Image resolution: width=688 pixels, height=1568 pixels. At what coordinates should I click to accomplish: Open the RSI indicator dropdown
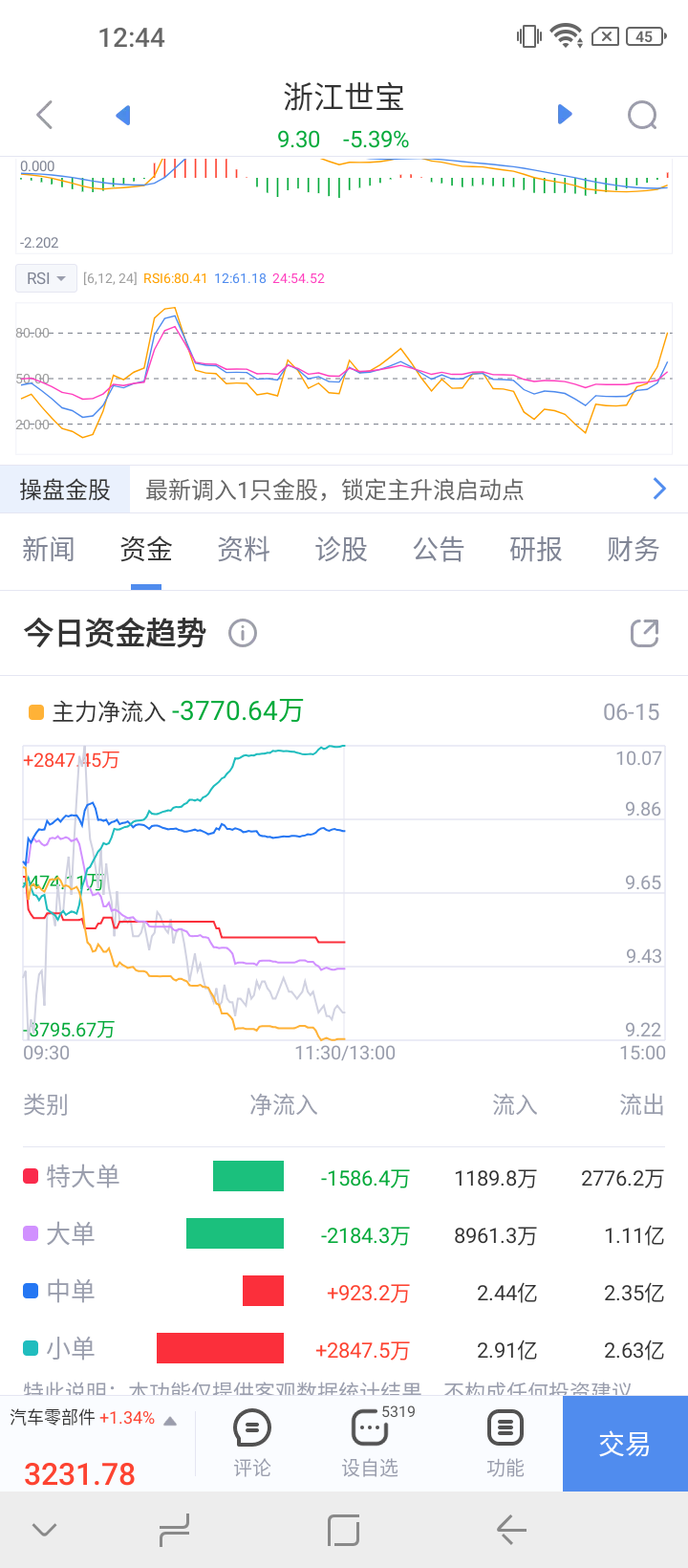pyautogui.click(x=46, y=278)
